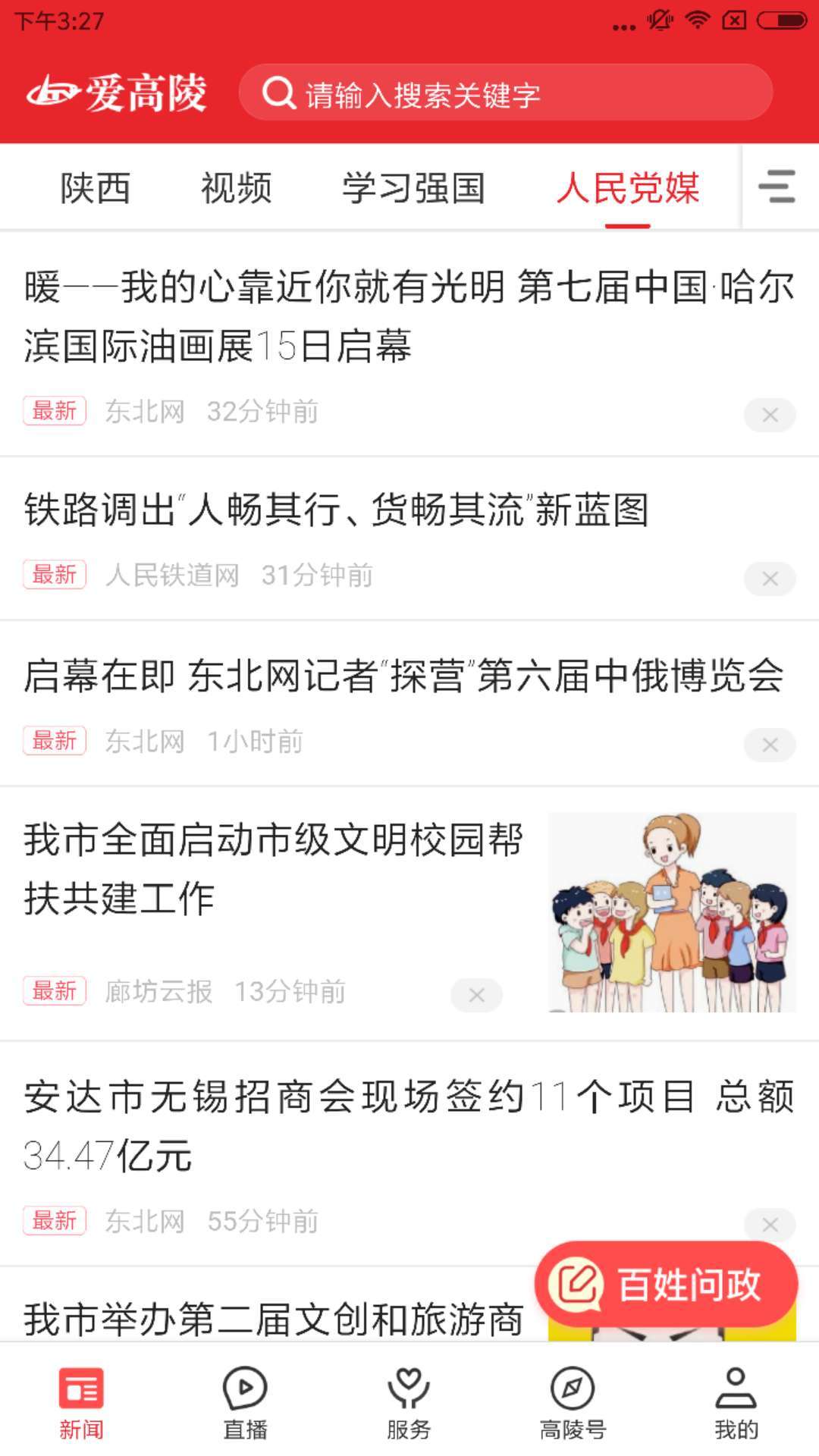This screenshot has width=819, height=1456.
Task: Dismiss the 人民铁道网 news item
Action: (x=770, y=579)
